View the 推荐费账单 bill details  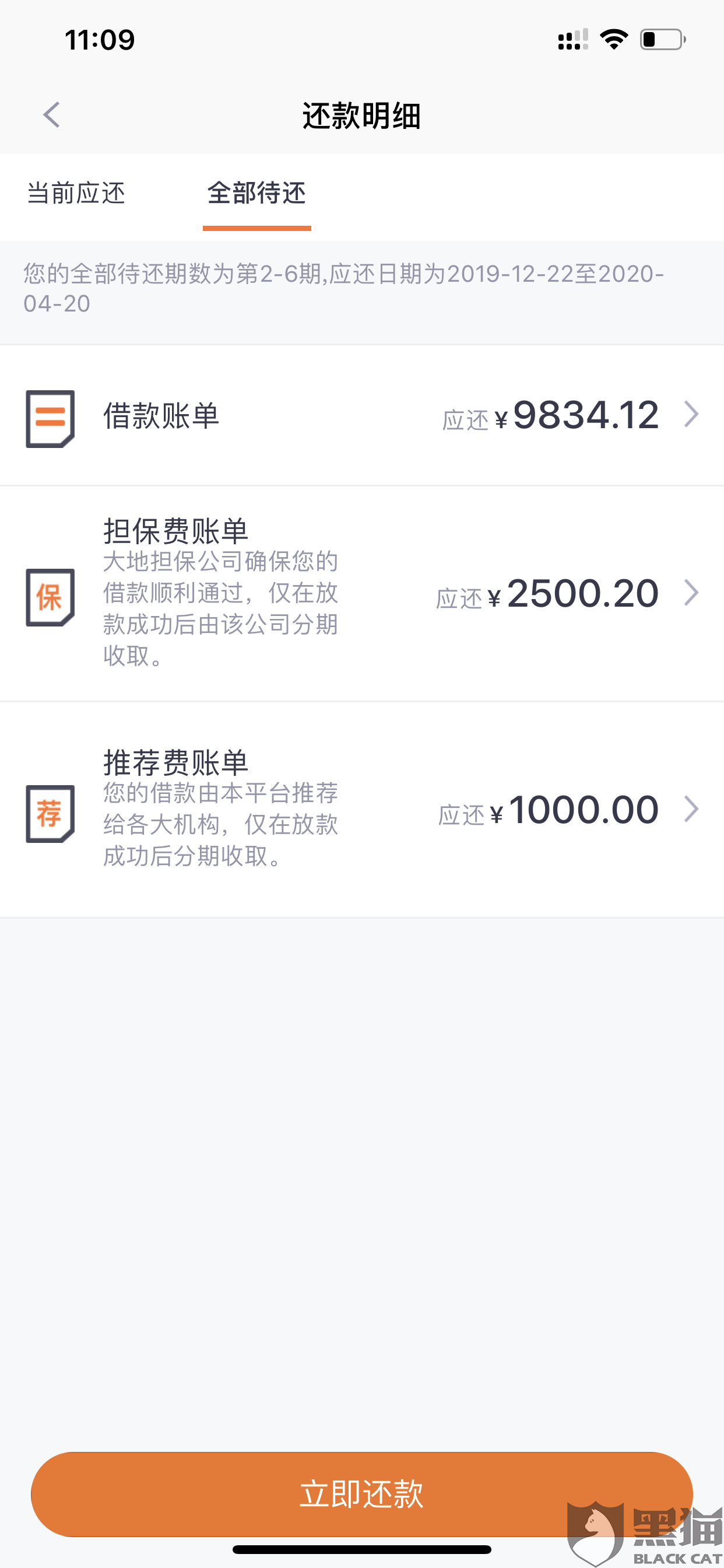(x=361, y=810)
